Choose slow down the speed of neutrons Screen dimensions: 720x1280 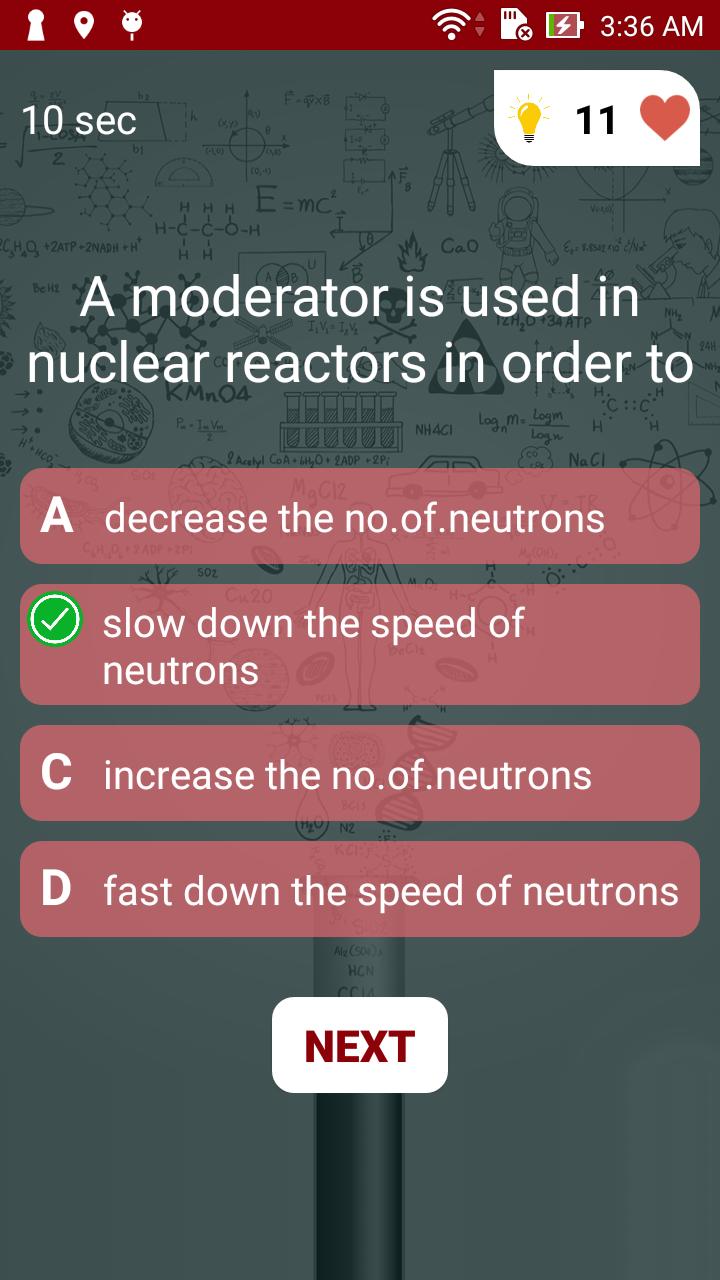tap(360, 645)
